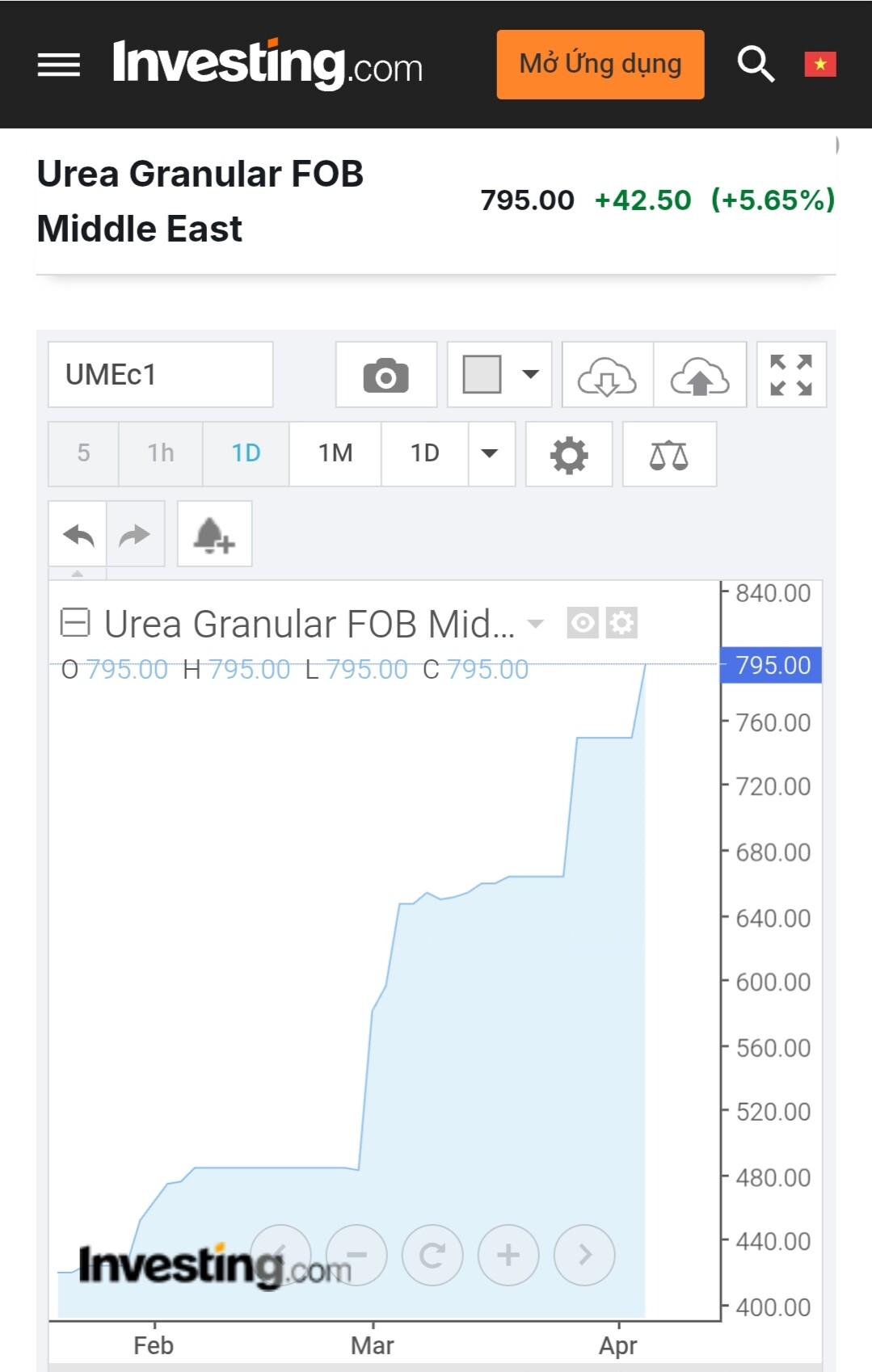
Task: Expand the chart to fullscreen
Action: click(x=791, y=376)
